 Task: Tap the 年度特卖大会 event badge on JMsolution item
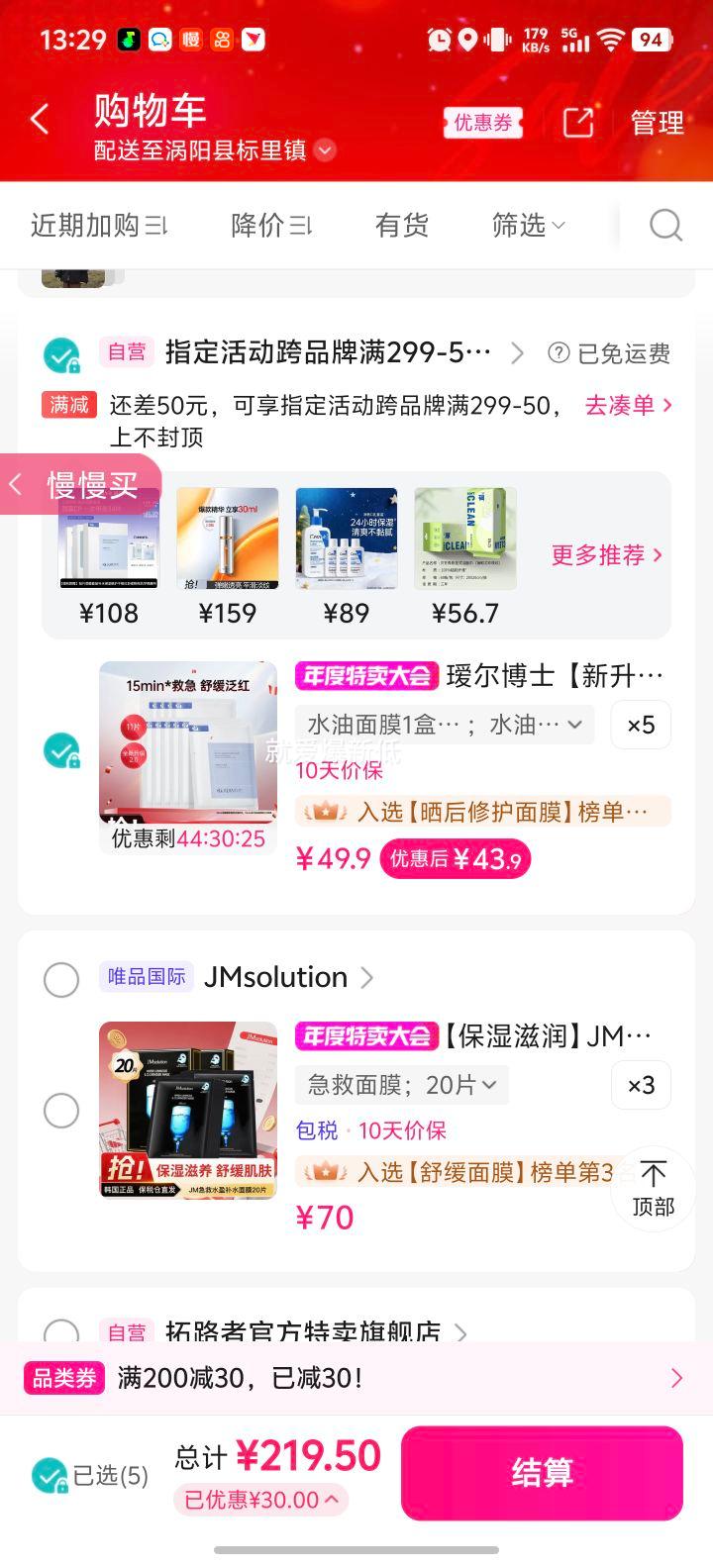pos(366,1035)
